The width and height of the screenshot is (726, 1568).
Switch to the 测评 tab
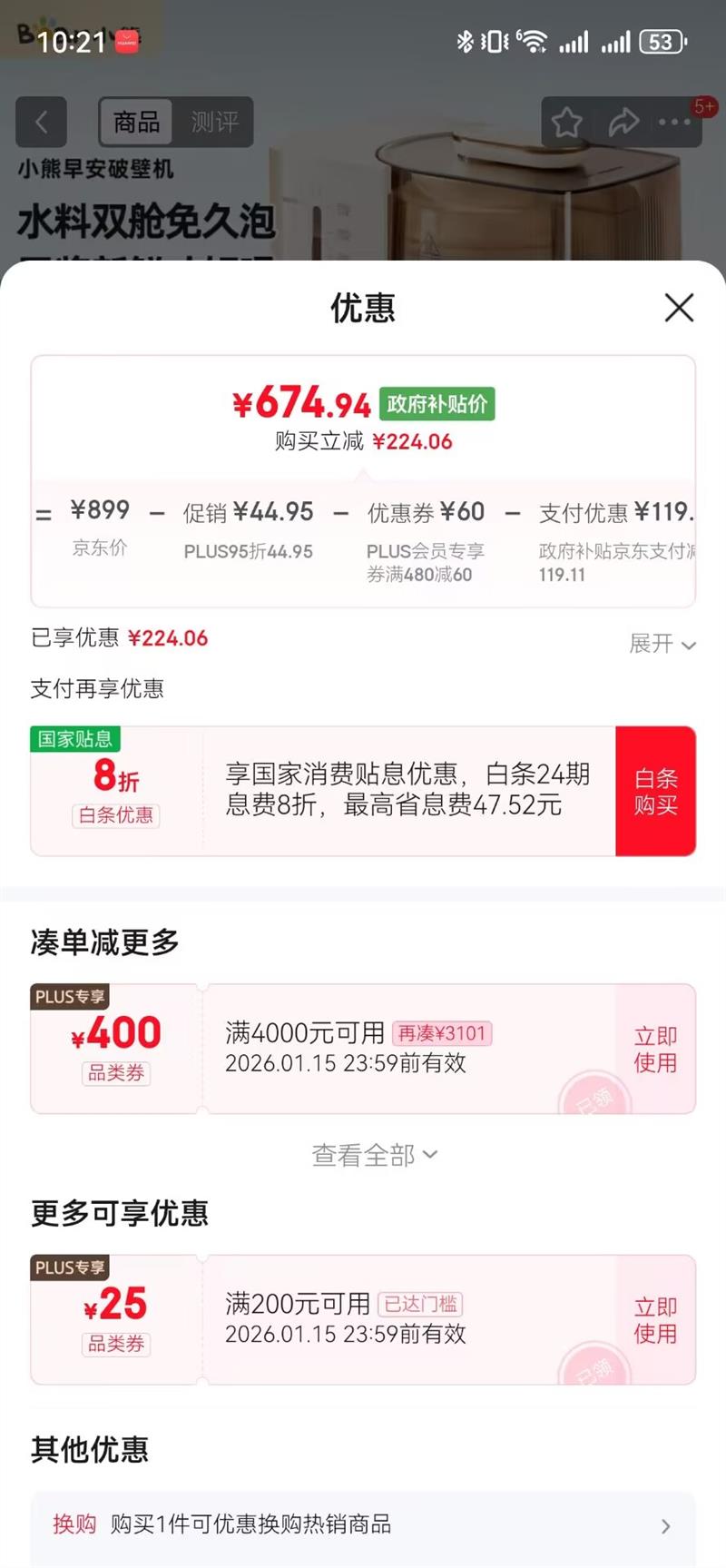(x=214, y=122)
